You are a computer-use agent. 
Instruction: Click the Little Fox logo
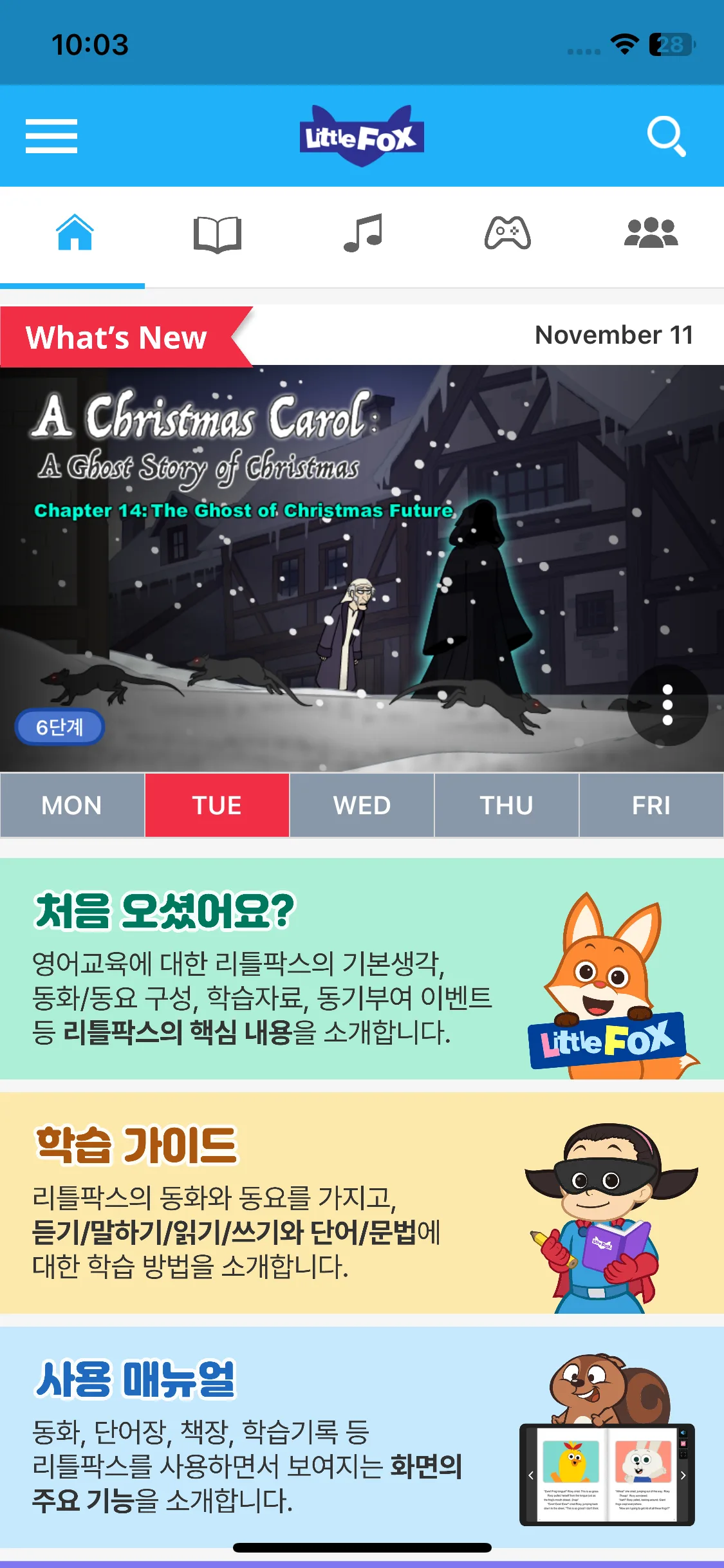pos(362,134)
